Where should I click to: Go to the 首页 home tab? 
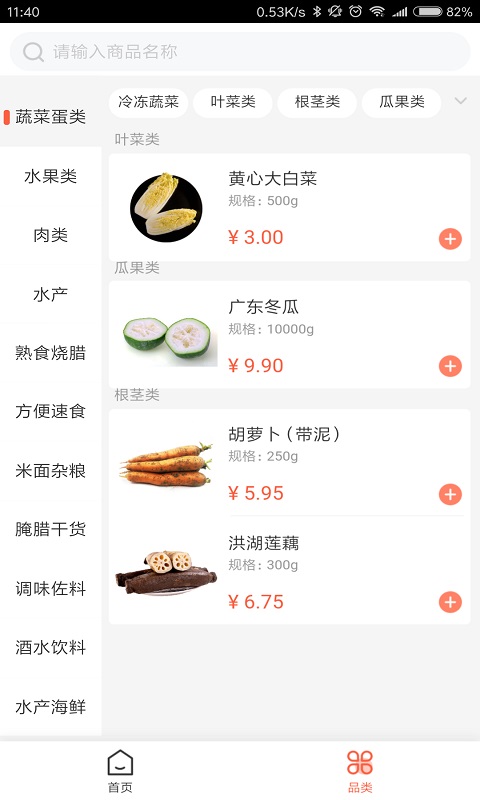[x=120, y=771]
